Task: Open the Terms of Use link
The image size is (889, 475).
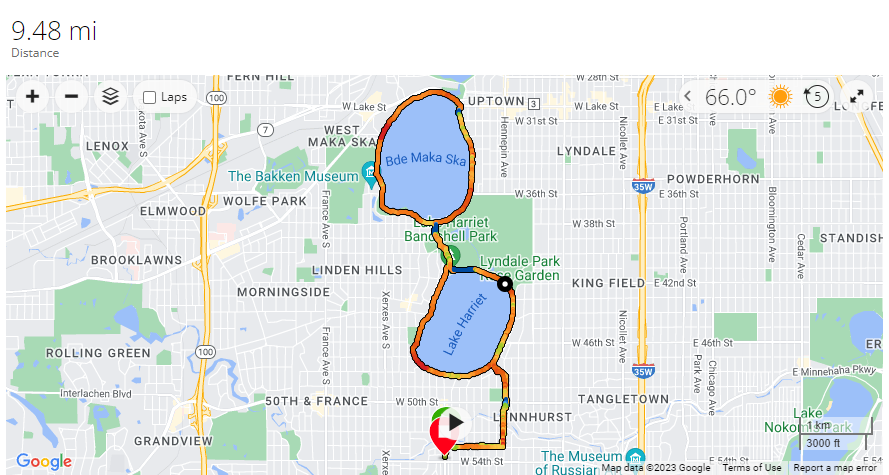Action: [752, 468]
